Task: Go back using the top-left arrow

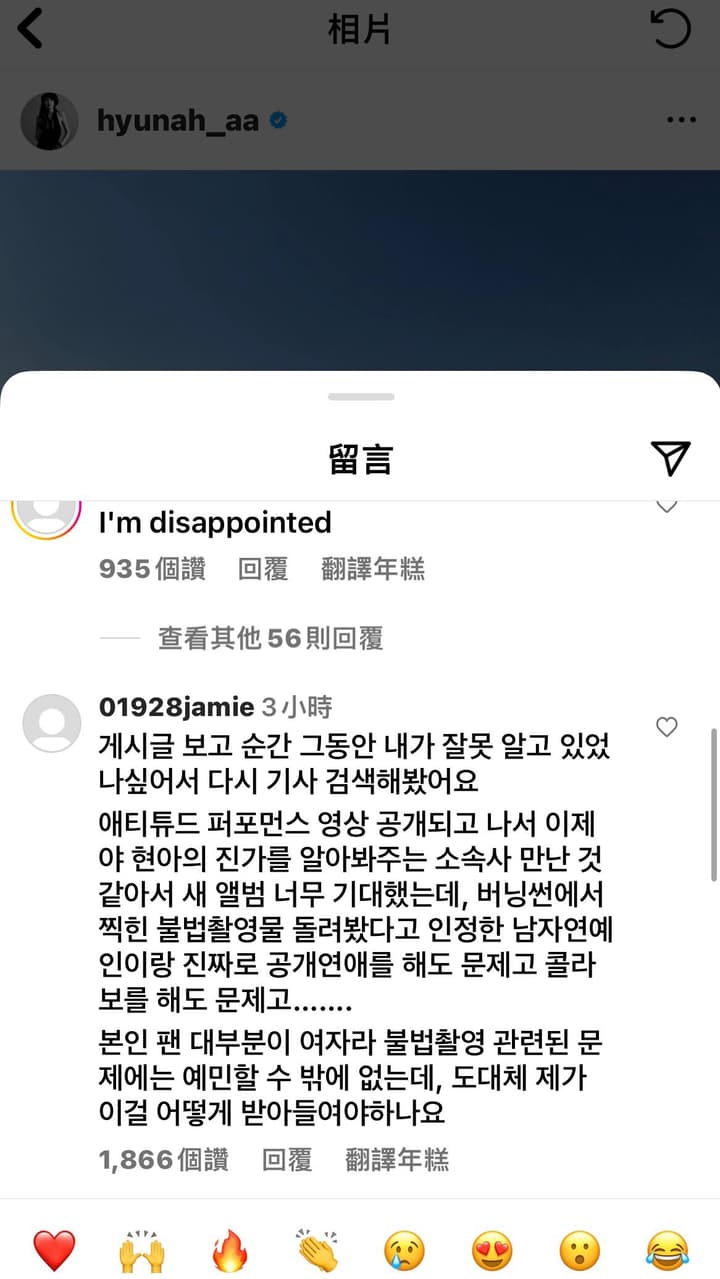Action: coord(31,30)
